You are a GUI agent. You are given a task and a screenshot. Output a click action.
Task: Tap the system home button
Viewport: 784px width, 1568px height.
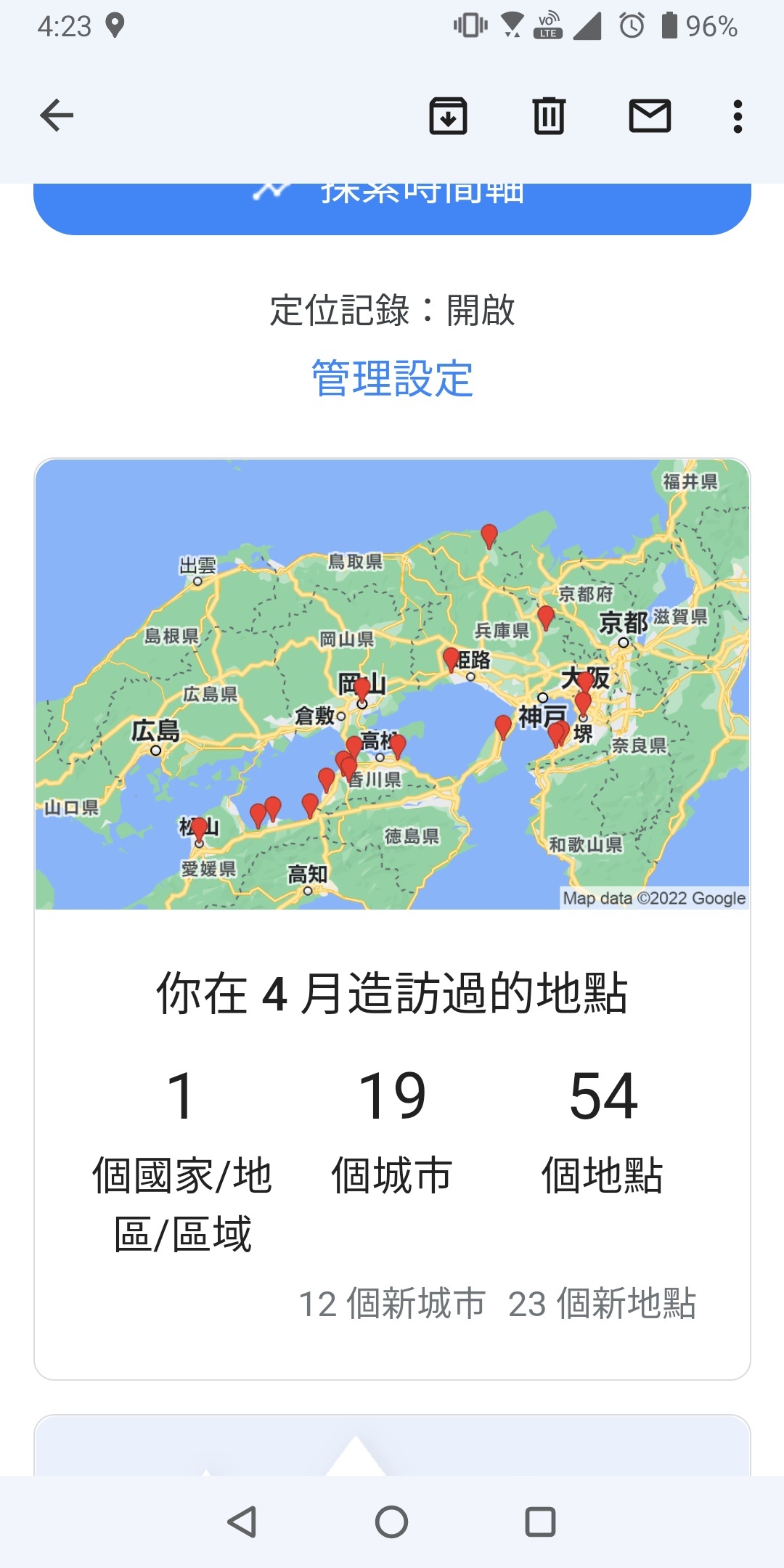391,1522
